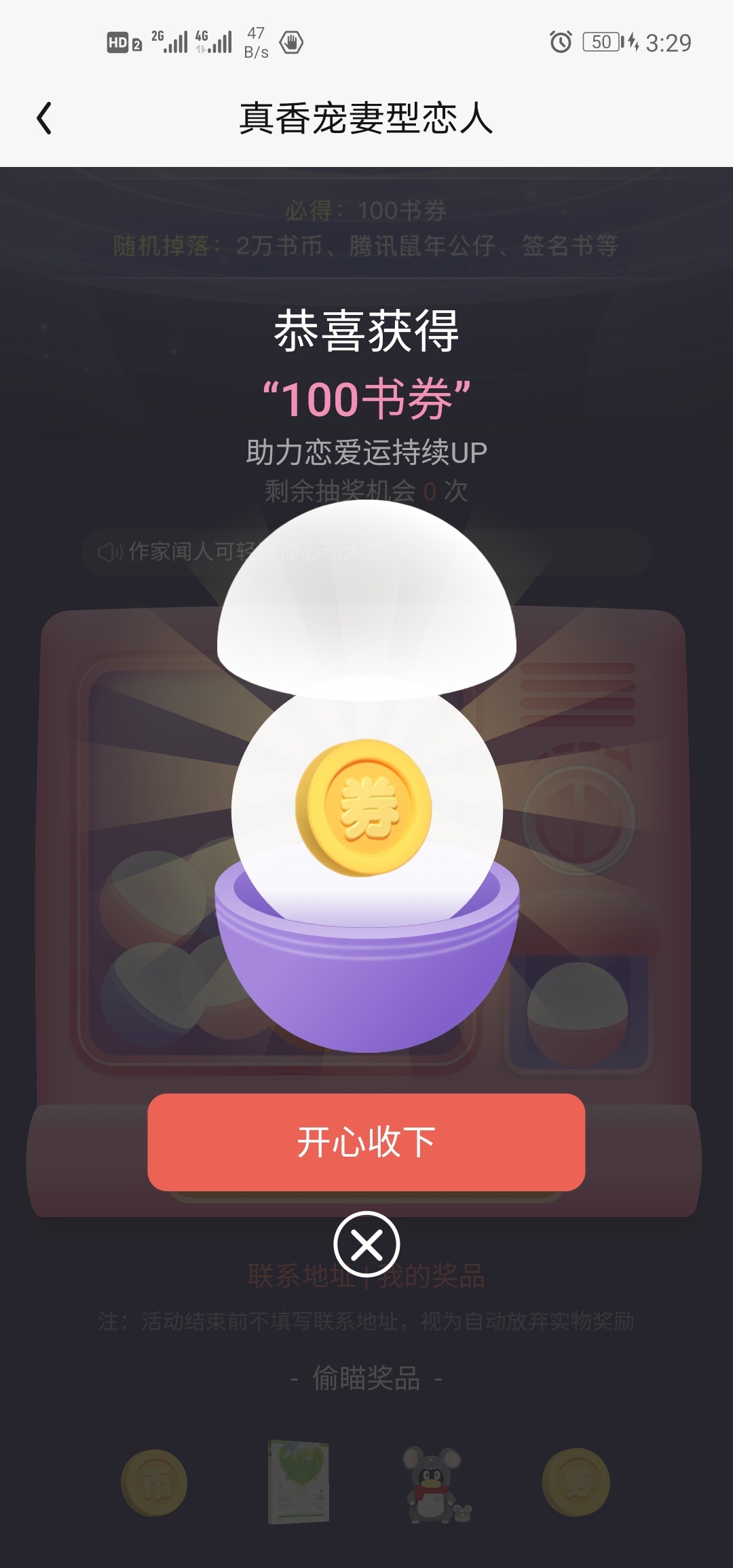
Task: Close the prize popup with the X
Action: (x=366, y=1244)
